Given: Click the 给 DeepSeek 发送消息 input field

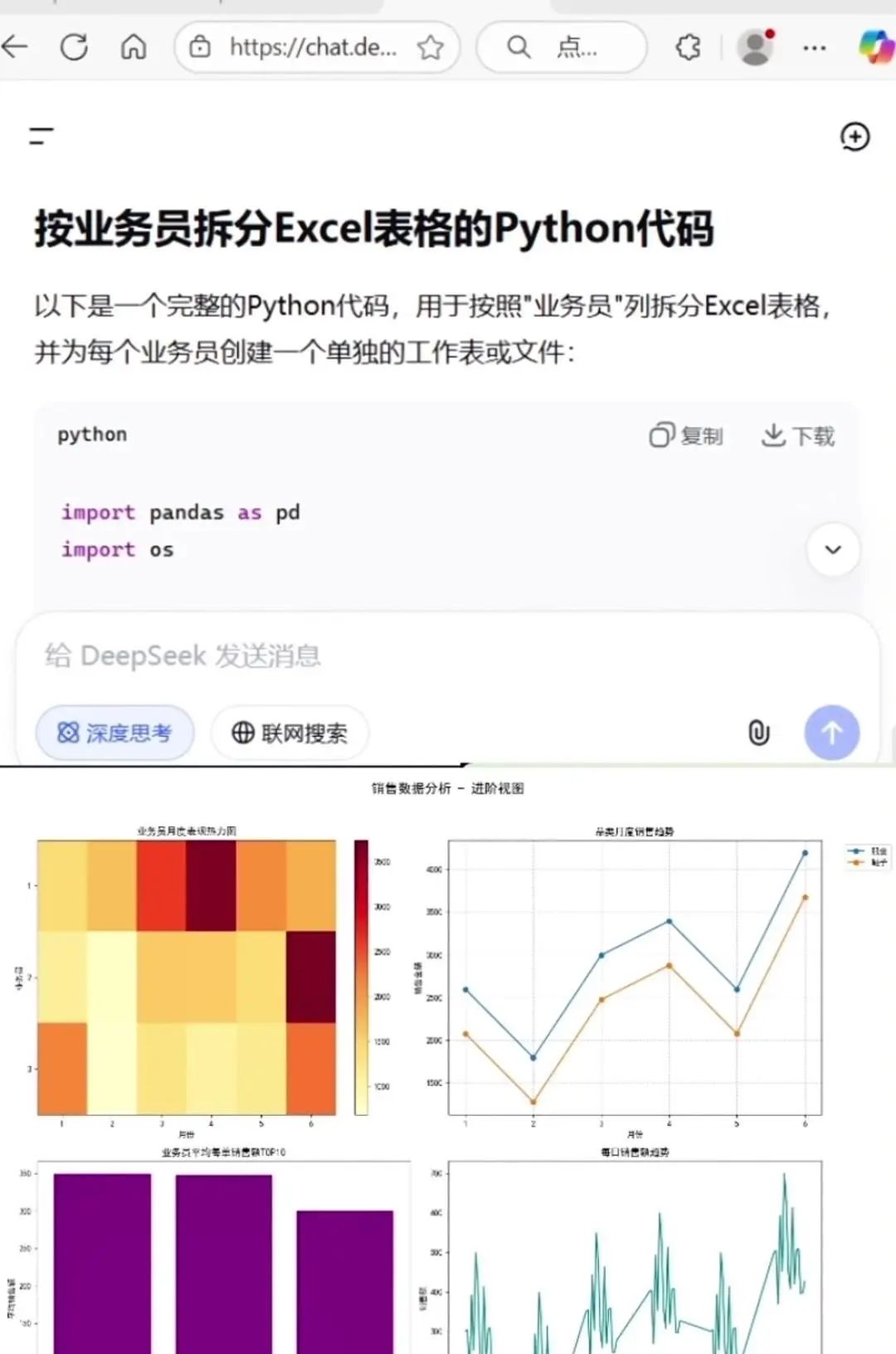Looking at the screenshot, I should 332,655.
